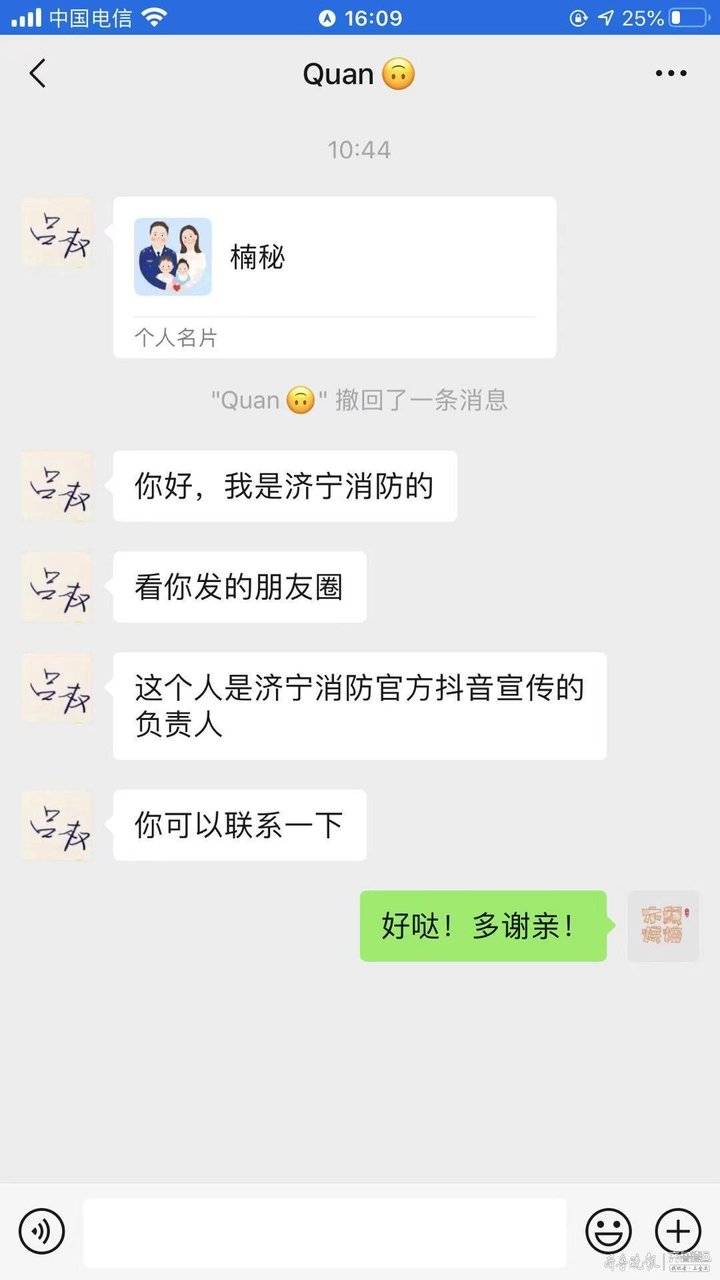View your own profile avatar
The height and width of the screenshot is (1280, 720).
tap(663, 926)
